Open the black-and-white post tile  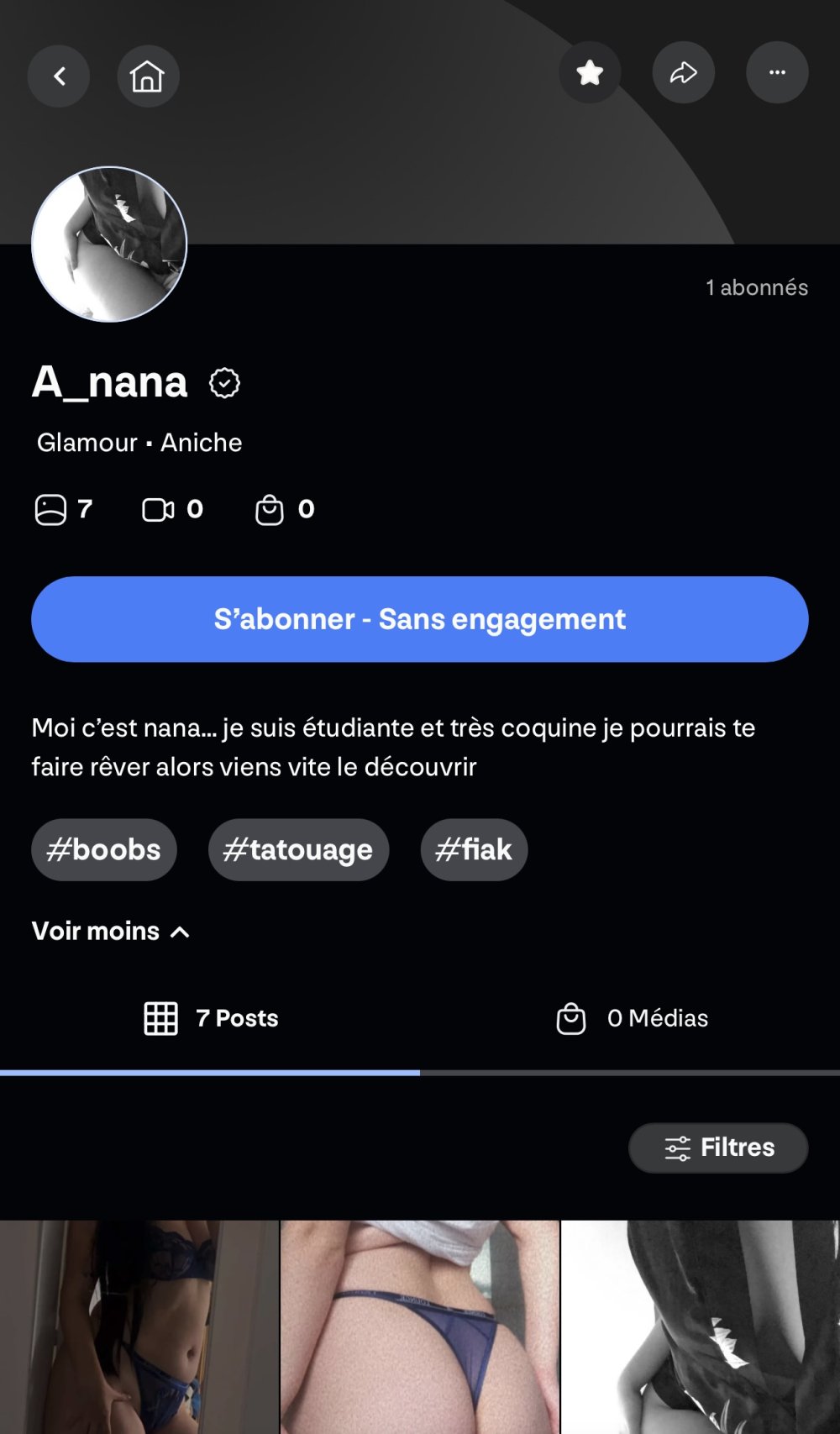[x=701, y=1327]
